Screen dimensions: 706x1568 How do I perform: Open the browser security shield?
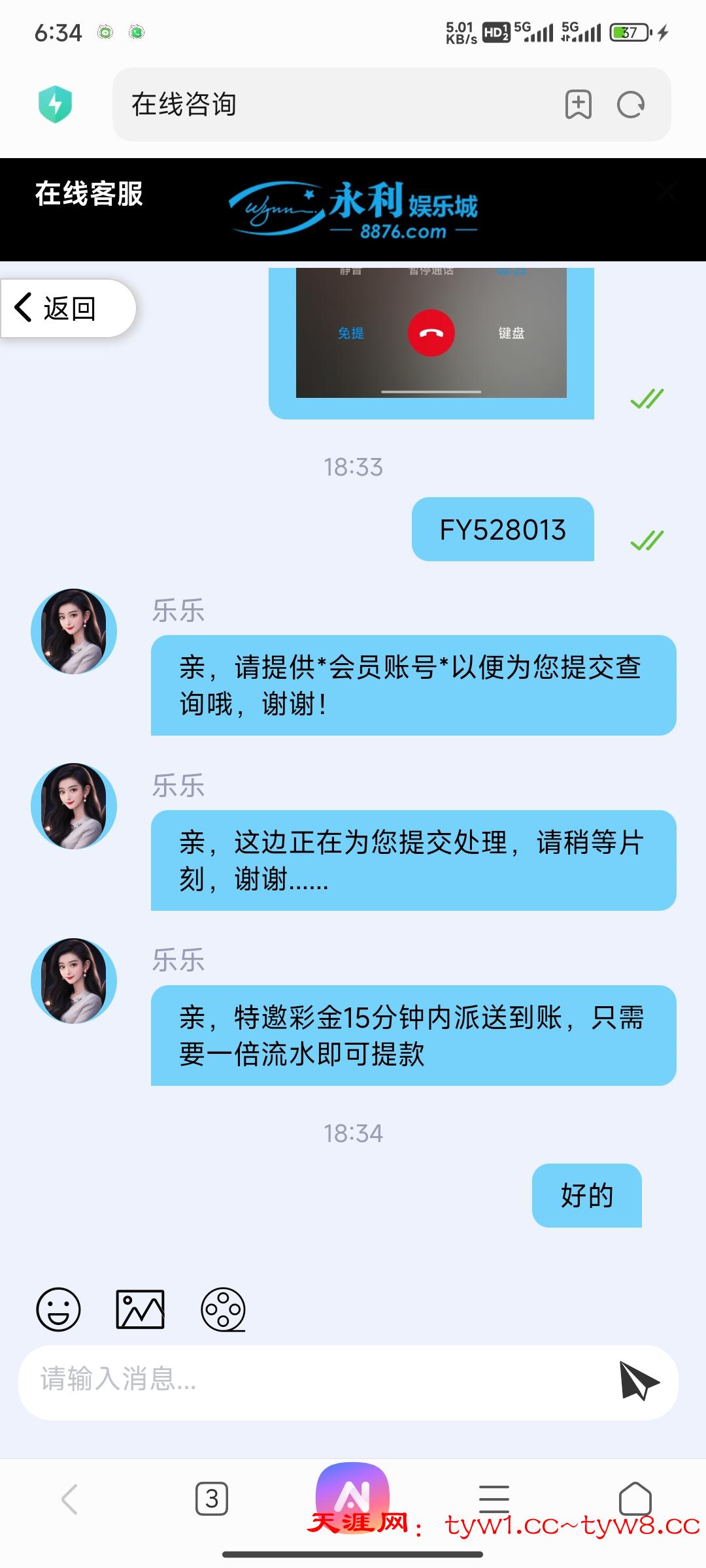point(56,105)
